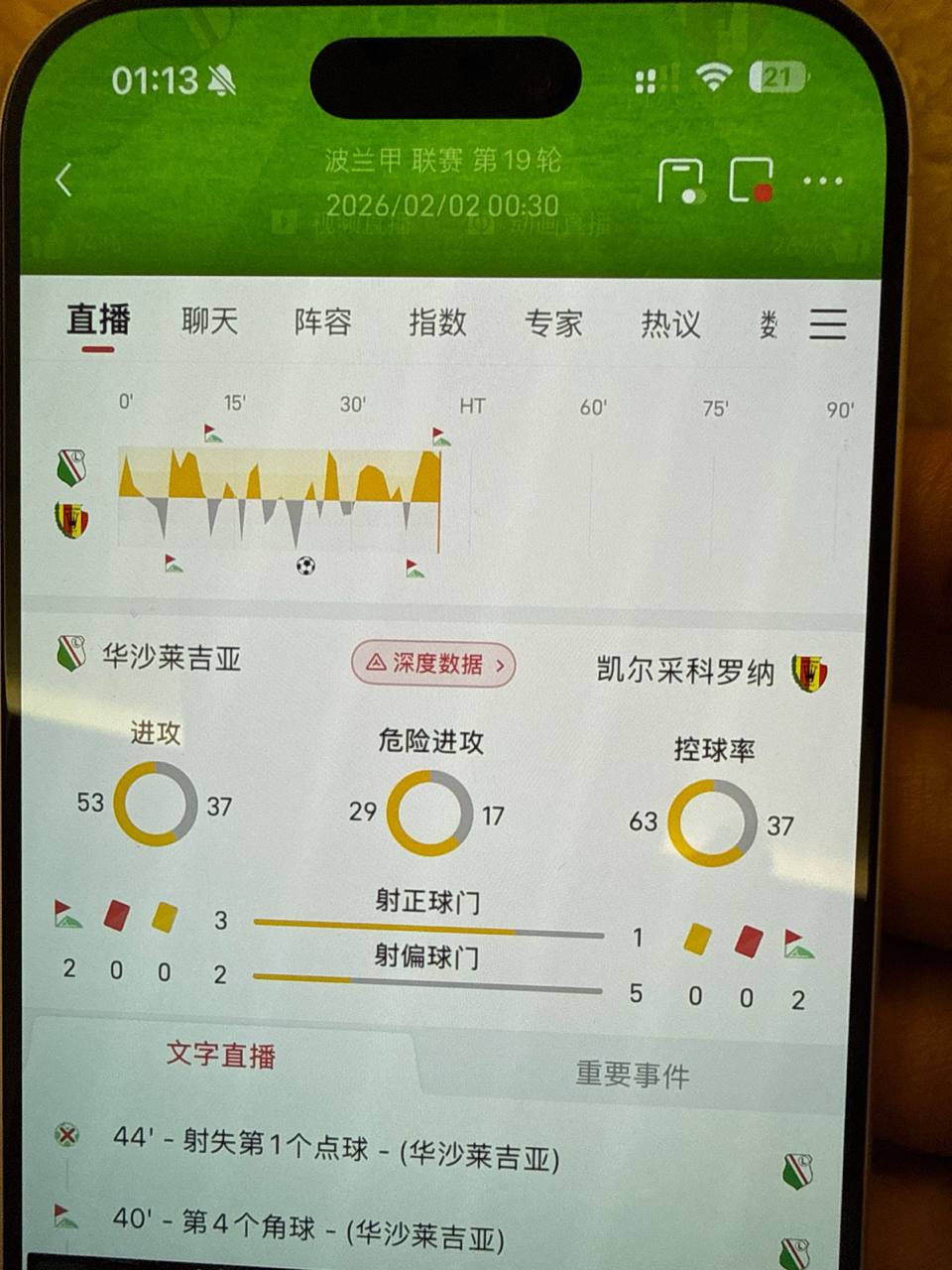Expand the tab list hamburger menu
The height and width of the screenshot is (1270, 952).
point(827,324)
